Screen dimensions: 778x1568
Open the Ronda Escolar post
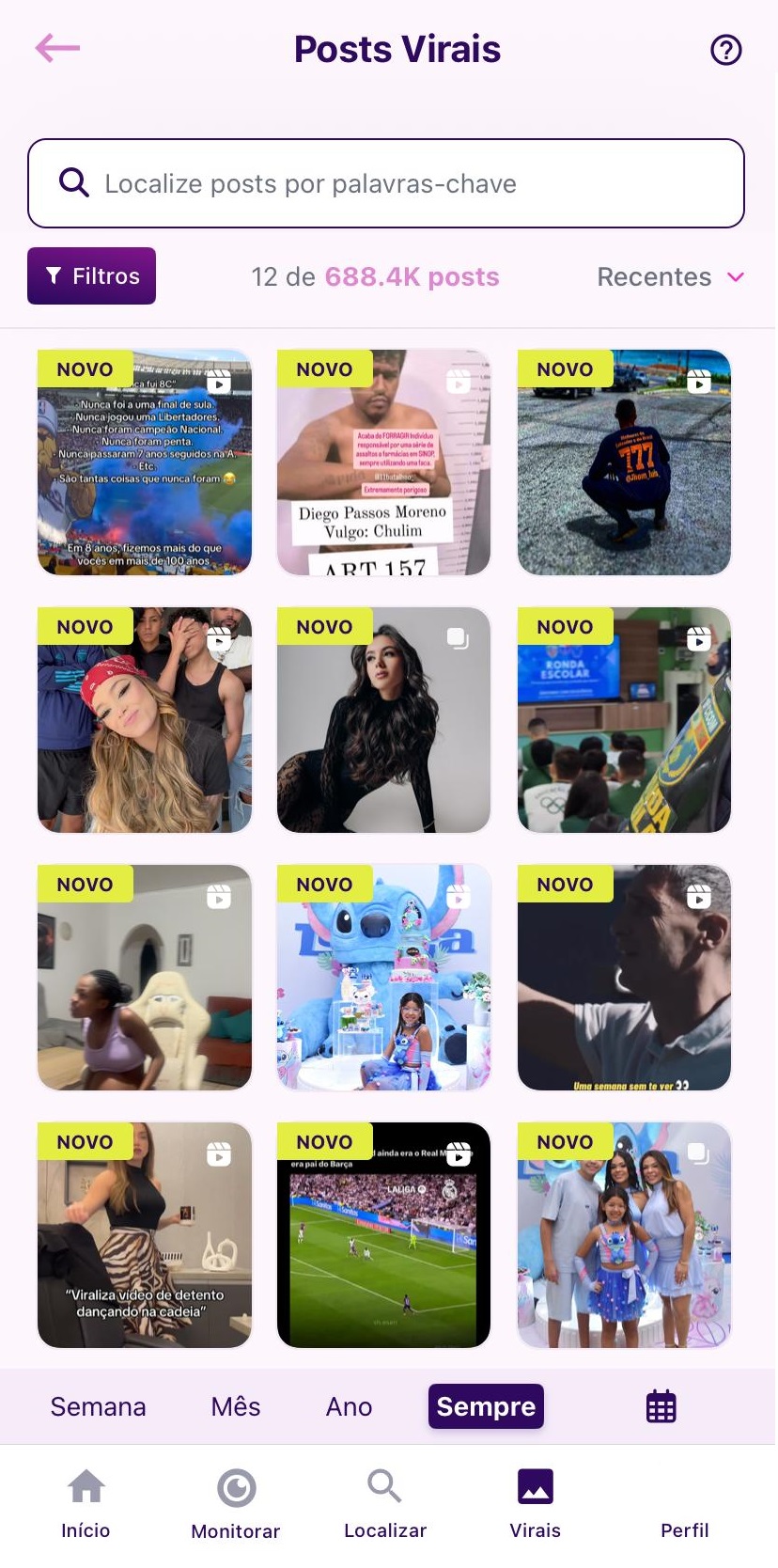(x=624, y=720)
